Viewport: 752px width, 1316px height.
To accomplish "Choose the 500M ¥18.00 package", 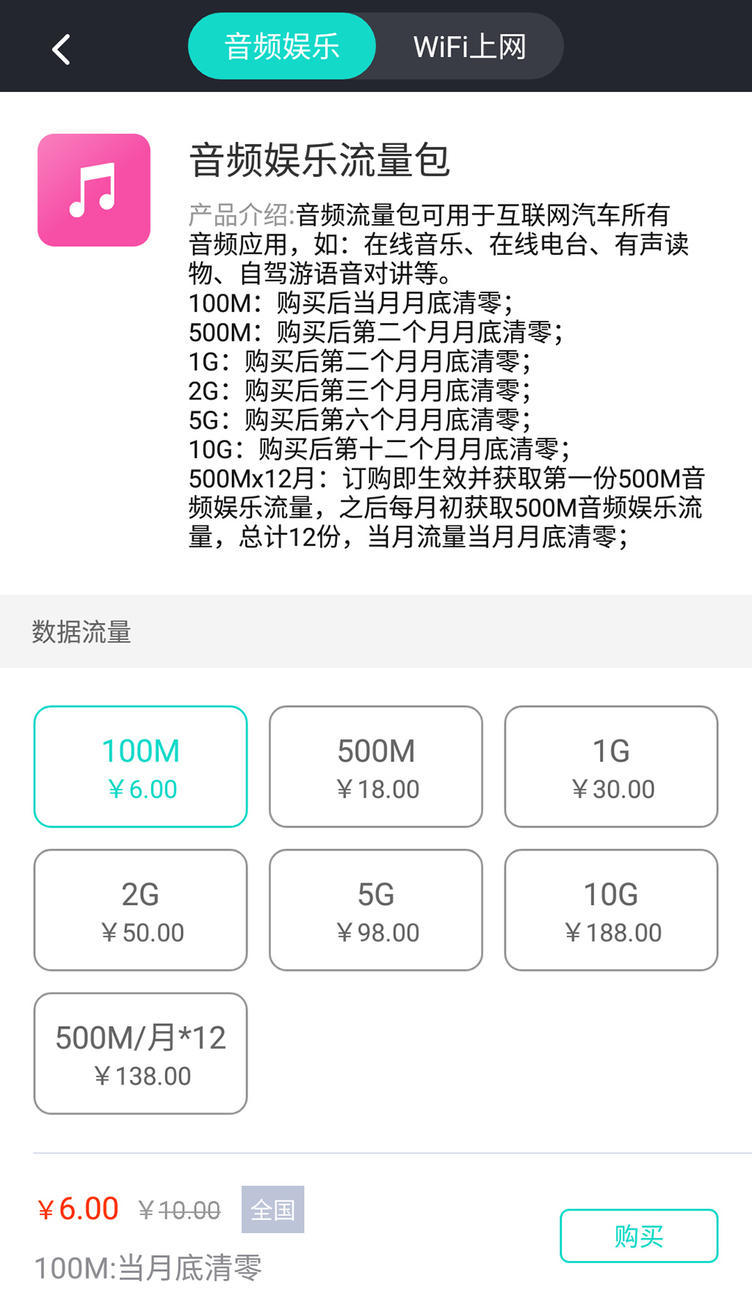I will 376,767.
